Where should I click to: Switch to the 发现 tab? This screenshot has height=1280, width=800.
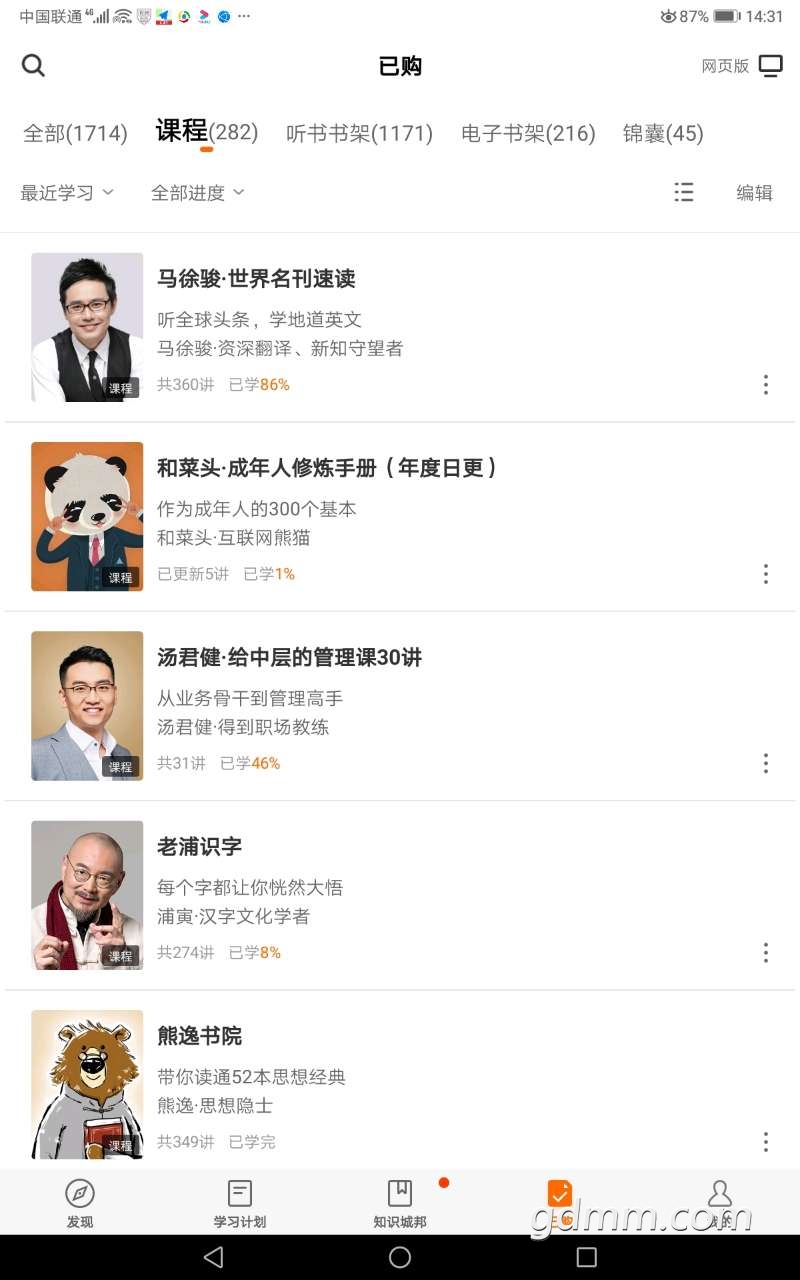click(80, 1202)
